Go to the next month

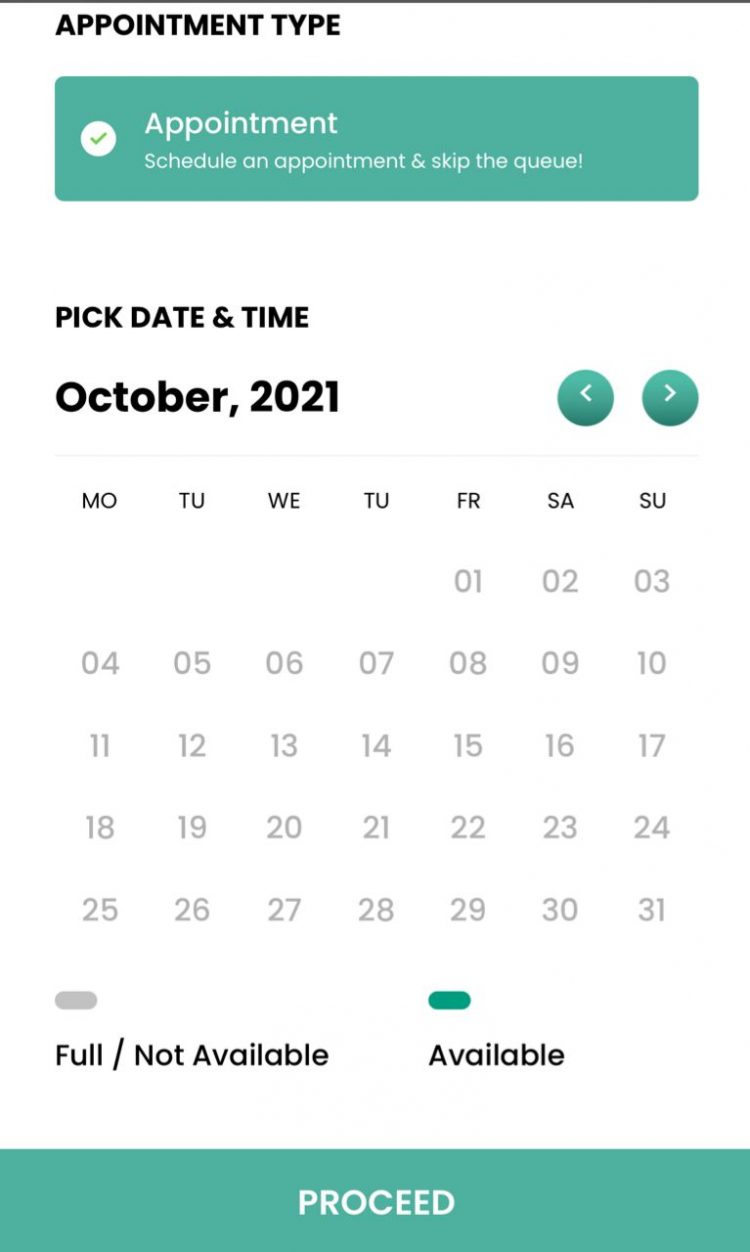click(x=670, y=398)
